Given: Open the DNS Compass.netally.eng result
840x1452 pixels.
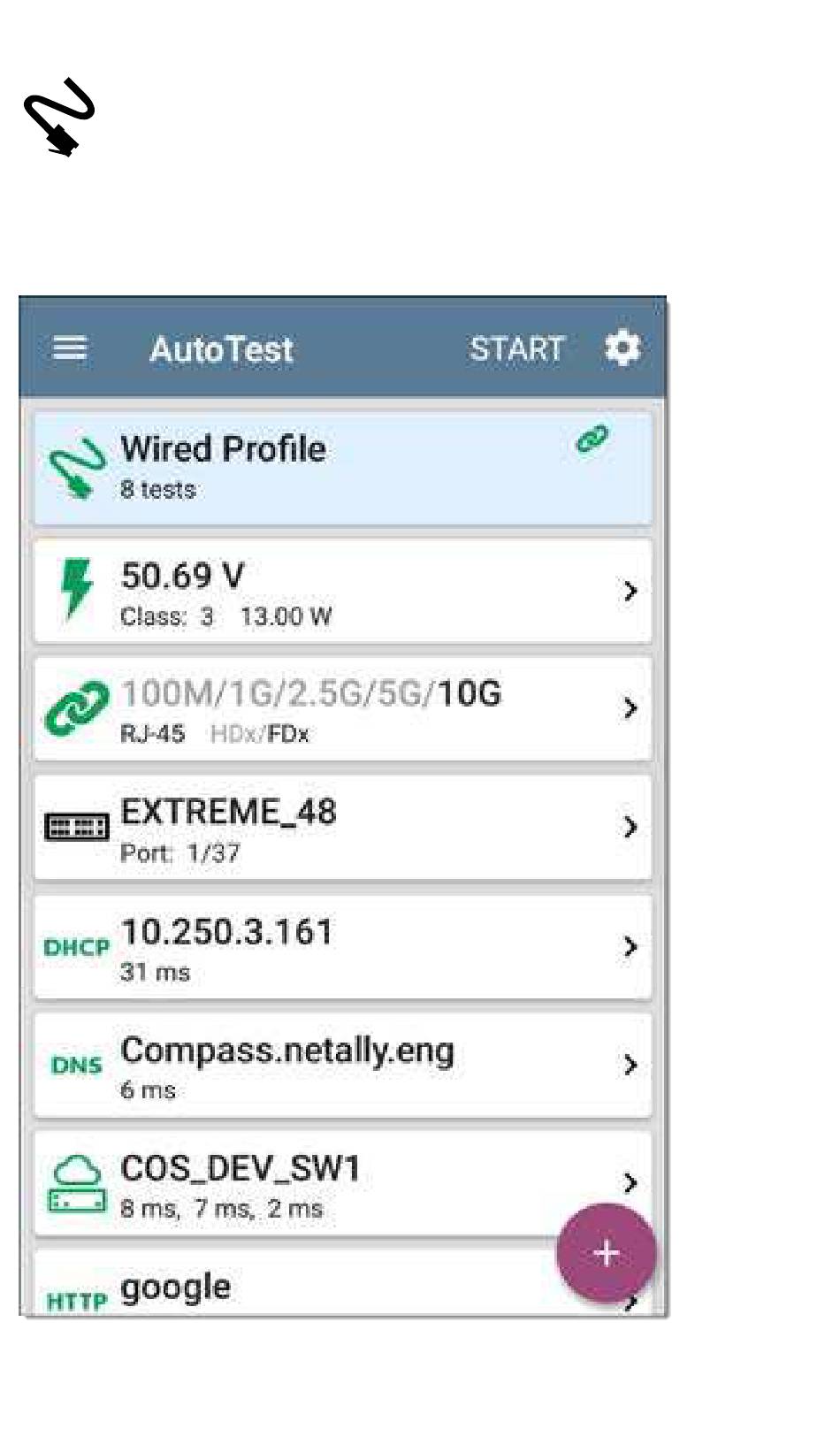Looking at the screenshot, I should click(x=342, y=1066).
